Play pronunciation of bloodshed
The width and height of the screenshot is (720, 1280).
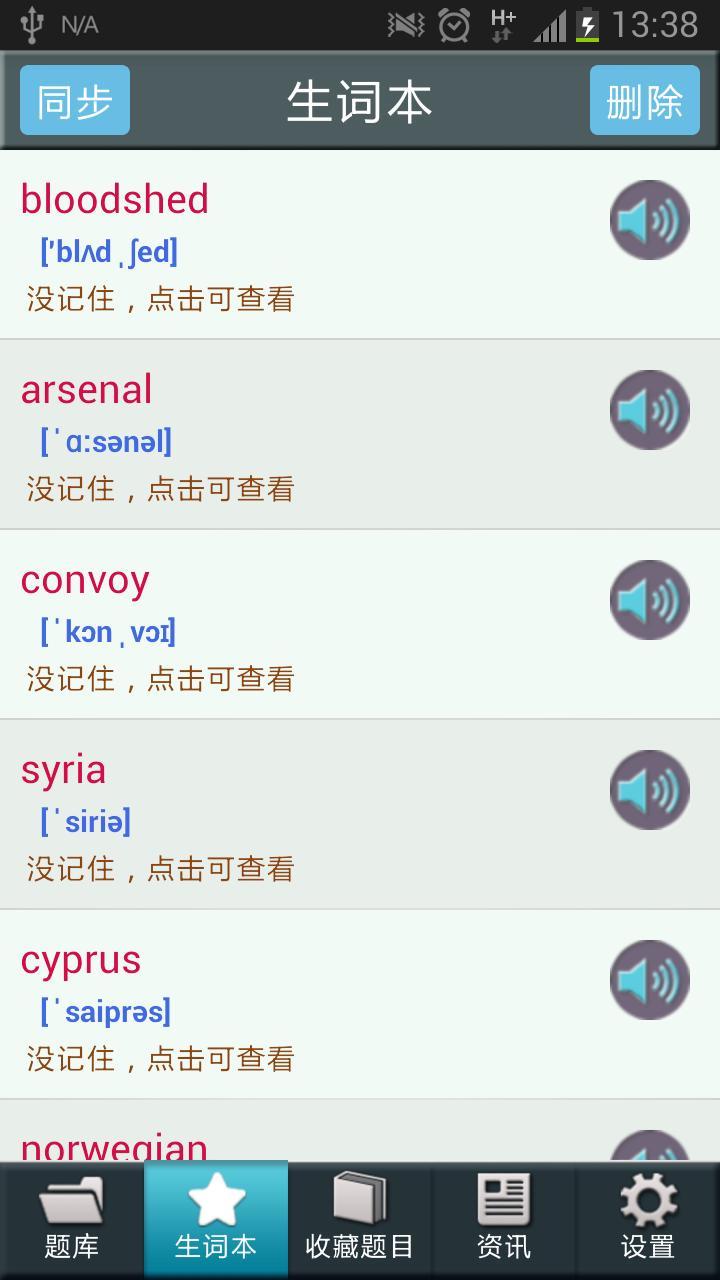650,220
